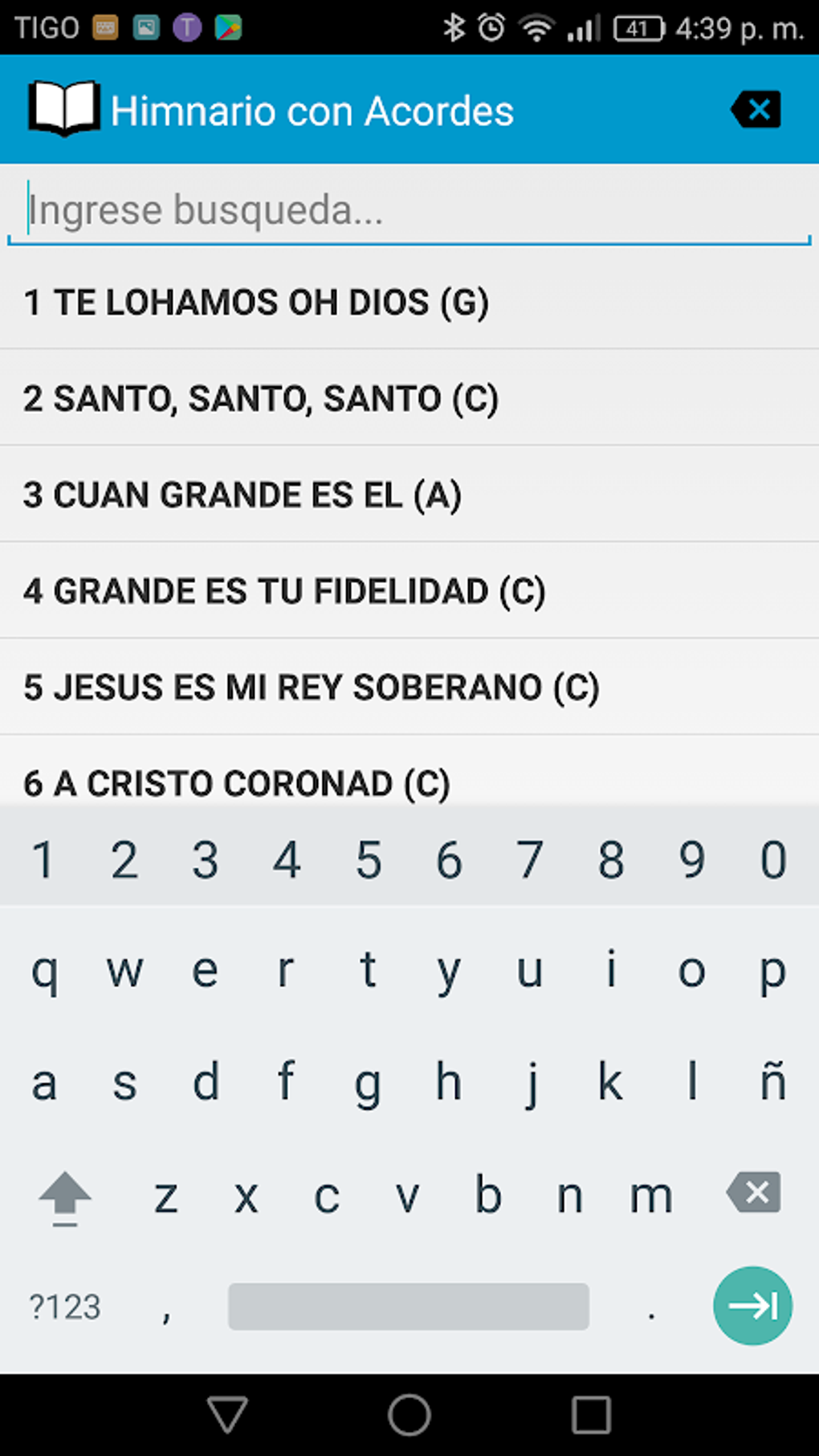
Task: Open hymn 1 TE LOHAMOS OH DIOS
Action: pyautogui.click(x=257, y=303)
